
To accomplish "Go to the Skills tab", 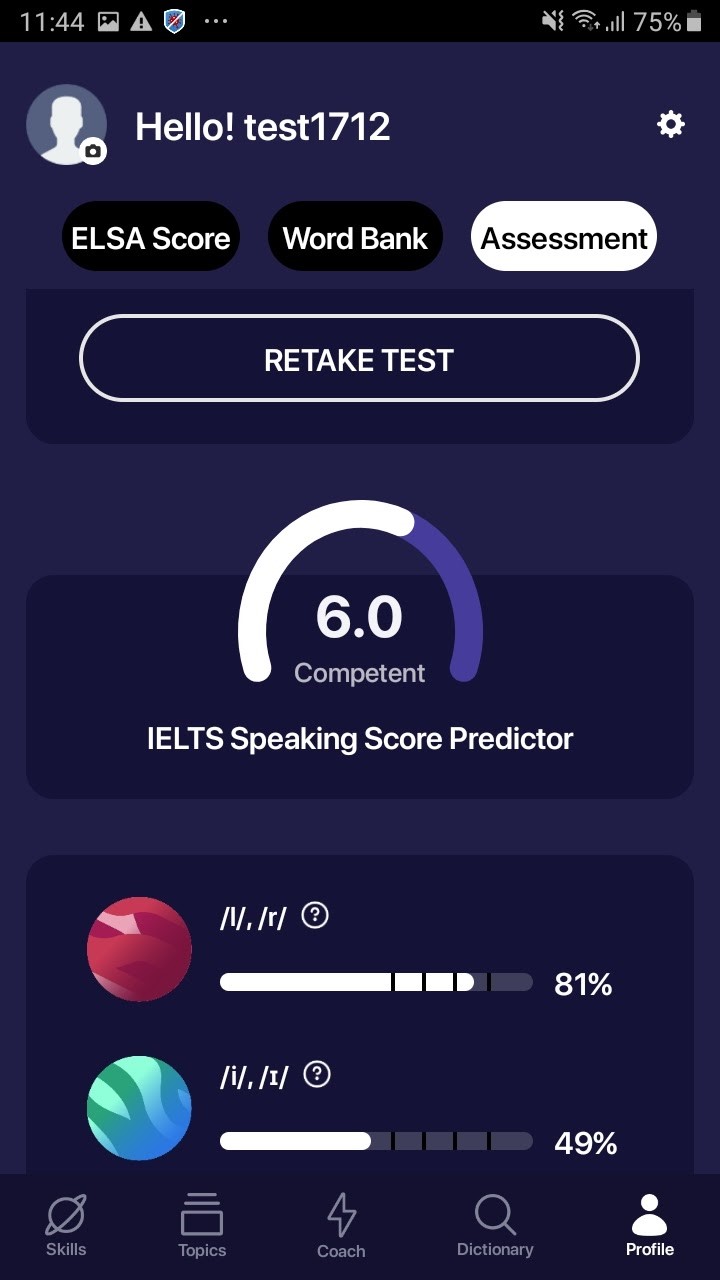I will 66,1226.
